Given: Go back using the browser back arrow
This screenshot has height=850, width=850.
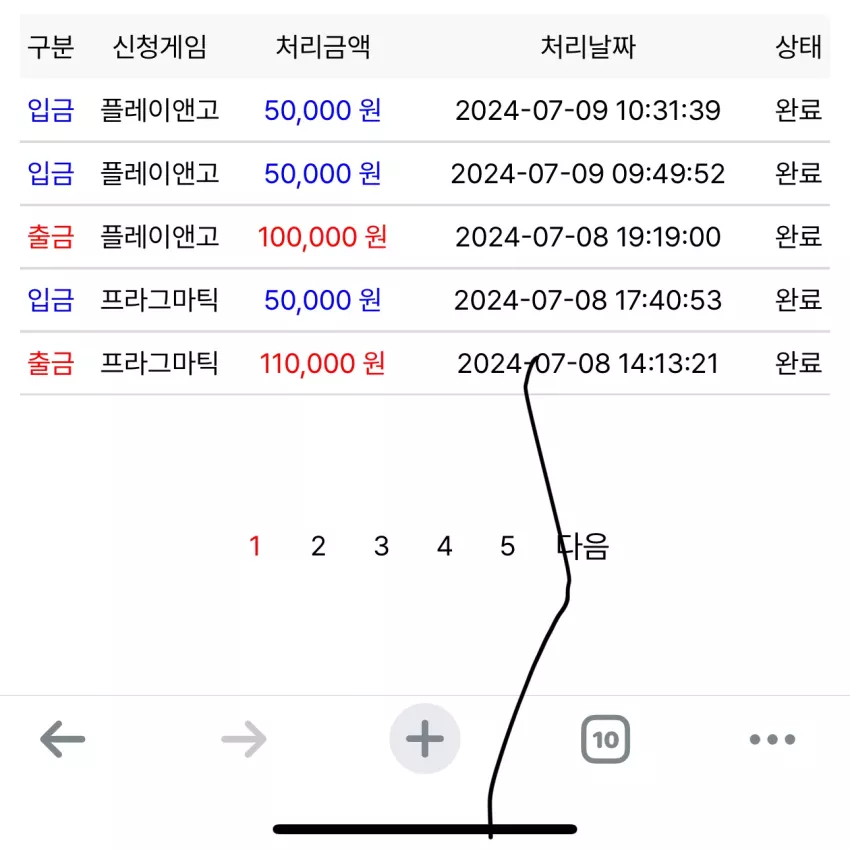Looking at the screenshot, I should 62,739.
